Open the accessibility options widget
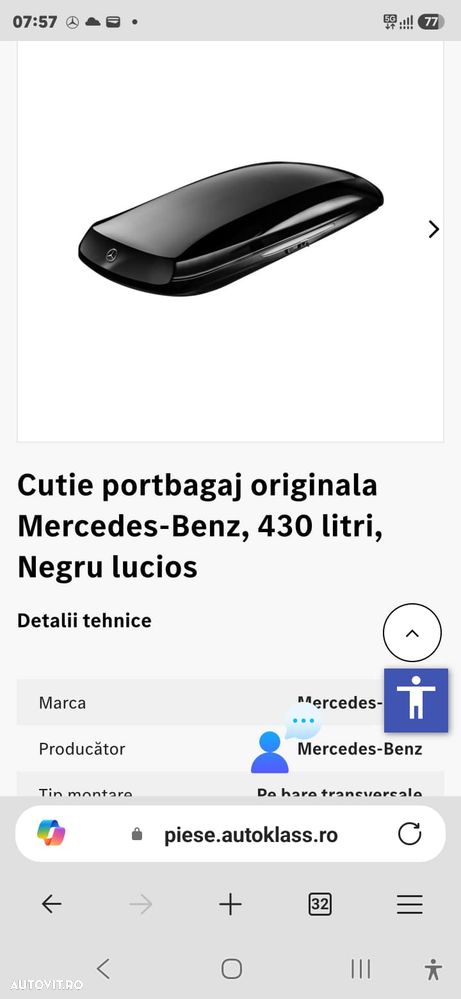The width and height of the screenshot is (461, 999). tap(416, 700)
